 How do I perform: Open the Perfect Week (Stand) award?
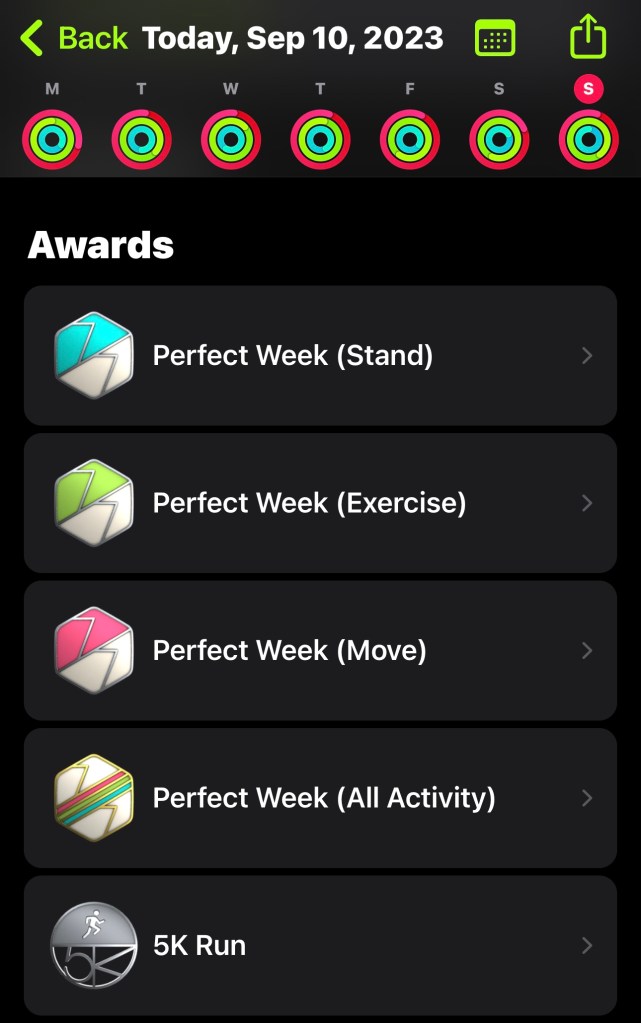point(320,355)
